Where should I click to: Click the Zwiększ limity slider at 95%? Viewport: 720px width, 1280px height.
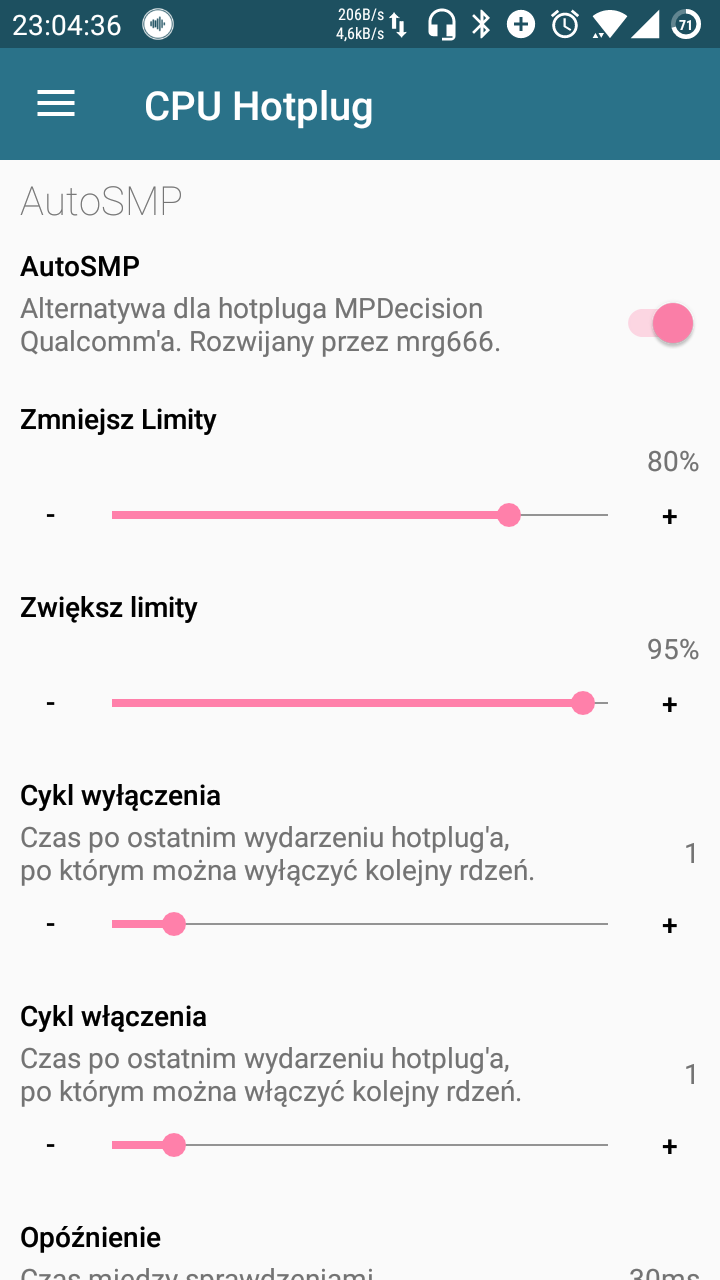(583, 703)
